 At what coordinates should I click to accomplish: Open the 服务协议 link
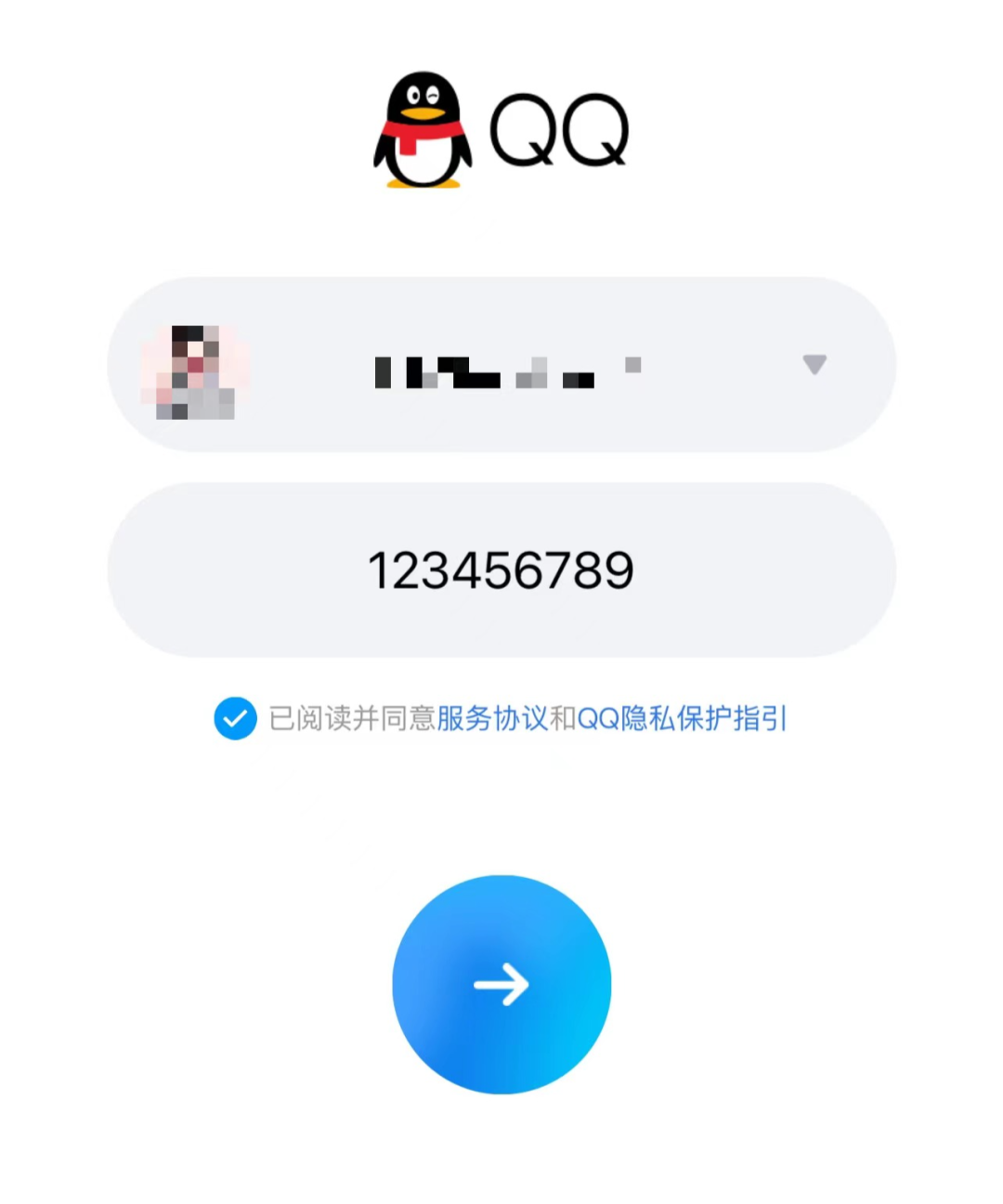coord(492,718)
